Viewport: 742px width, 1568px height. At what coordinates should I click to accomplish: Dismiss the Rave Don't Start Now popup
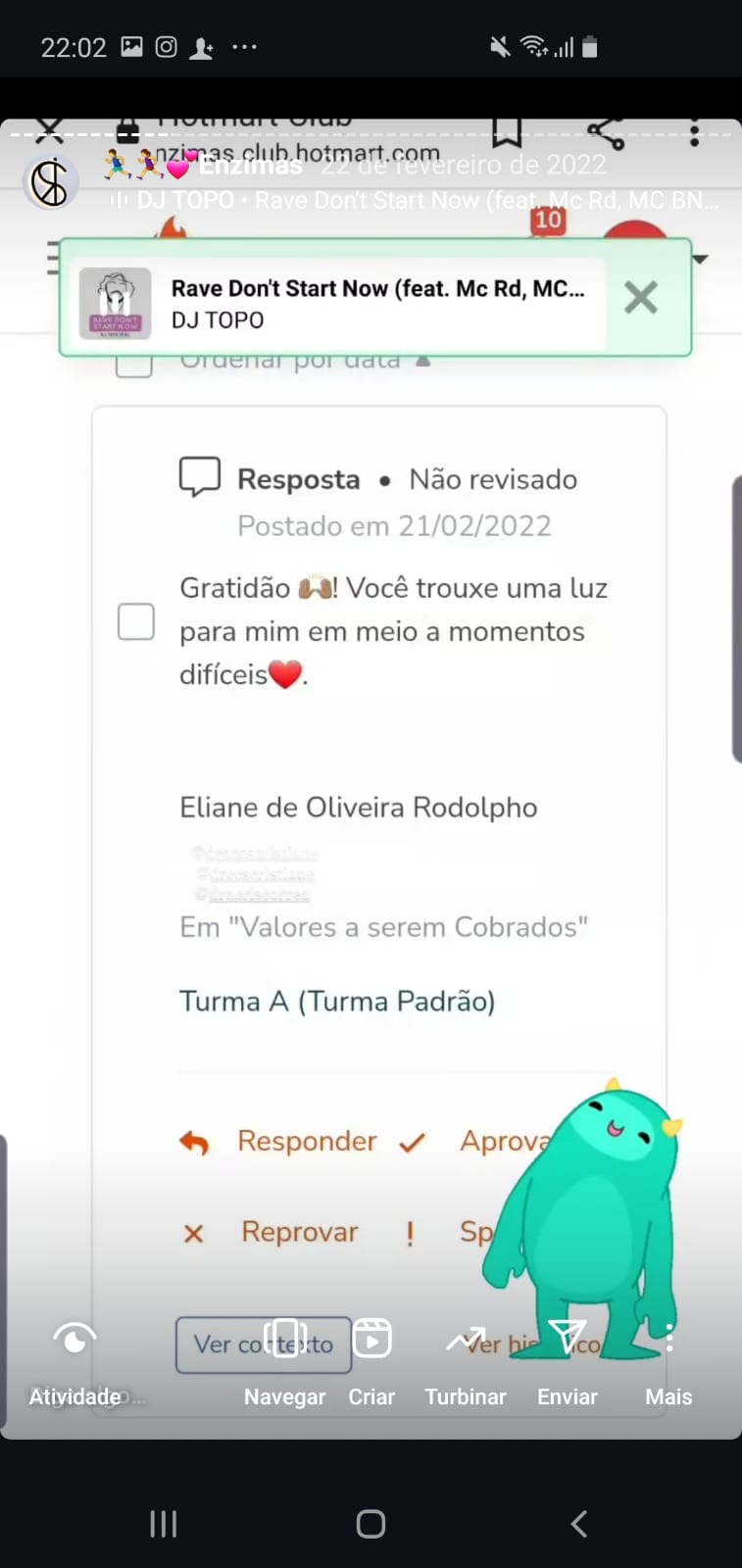641,297
